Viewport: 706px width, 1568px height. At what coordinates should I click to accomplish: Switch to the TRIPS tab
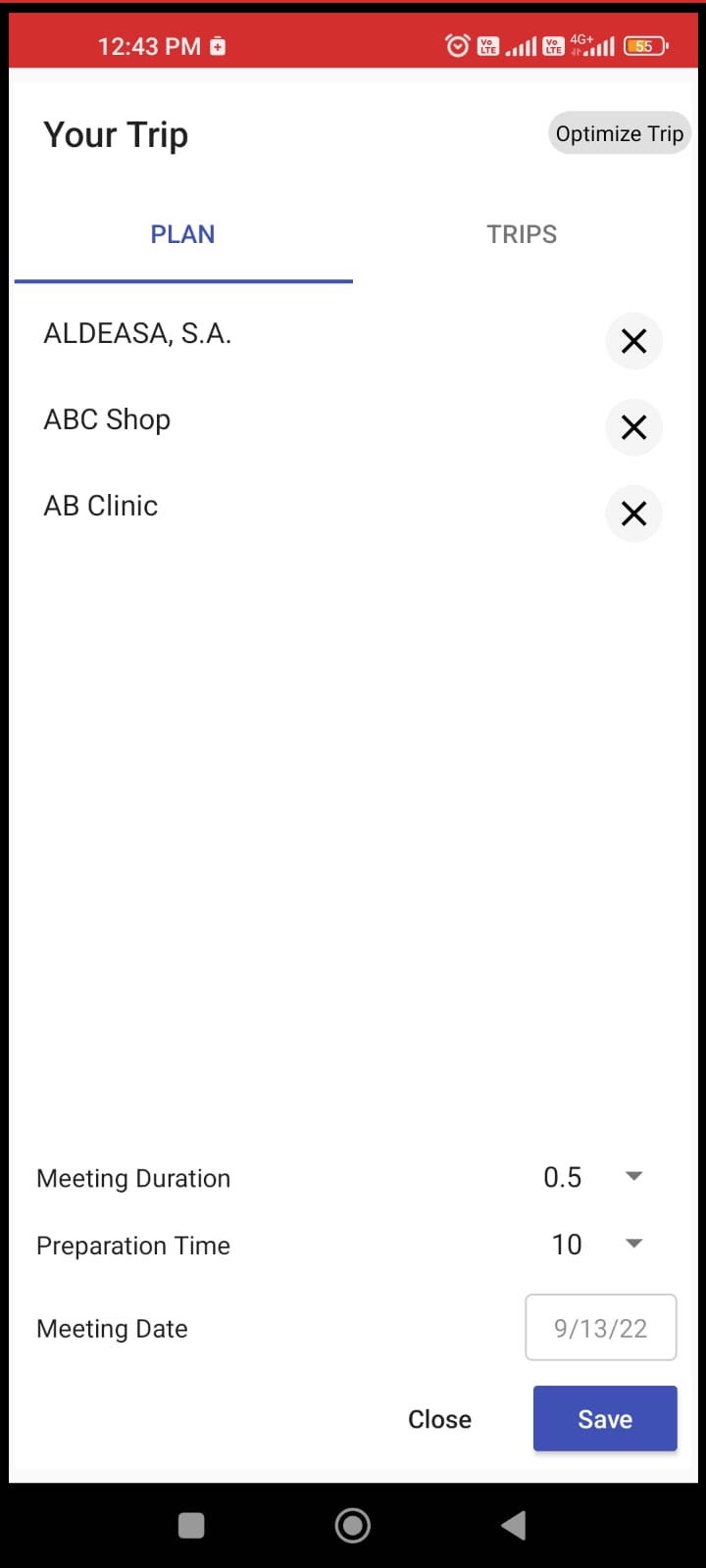pyautogui.click(x=522, y=234)
